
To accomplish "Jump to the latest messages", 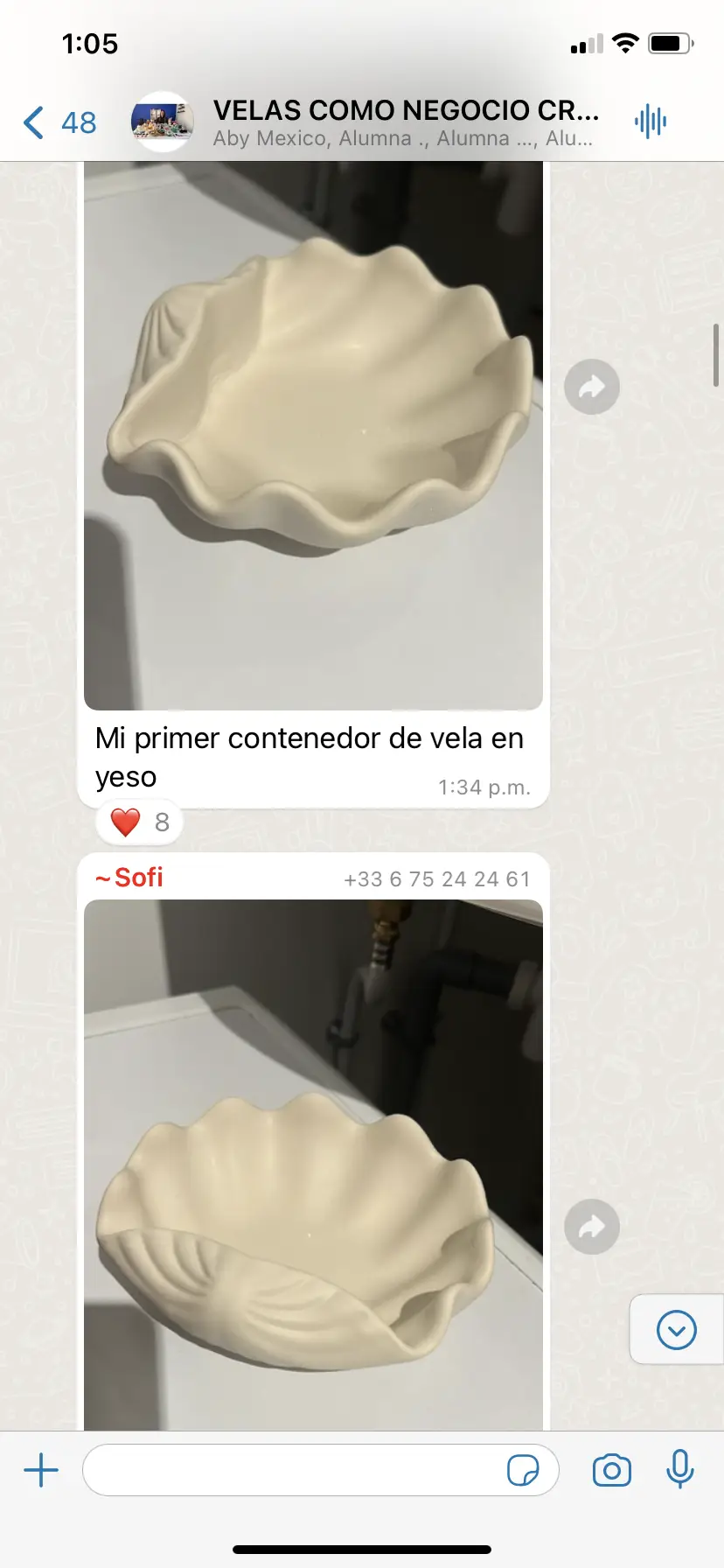I will click(676, 1330).
